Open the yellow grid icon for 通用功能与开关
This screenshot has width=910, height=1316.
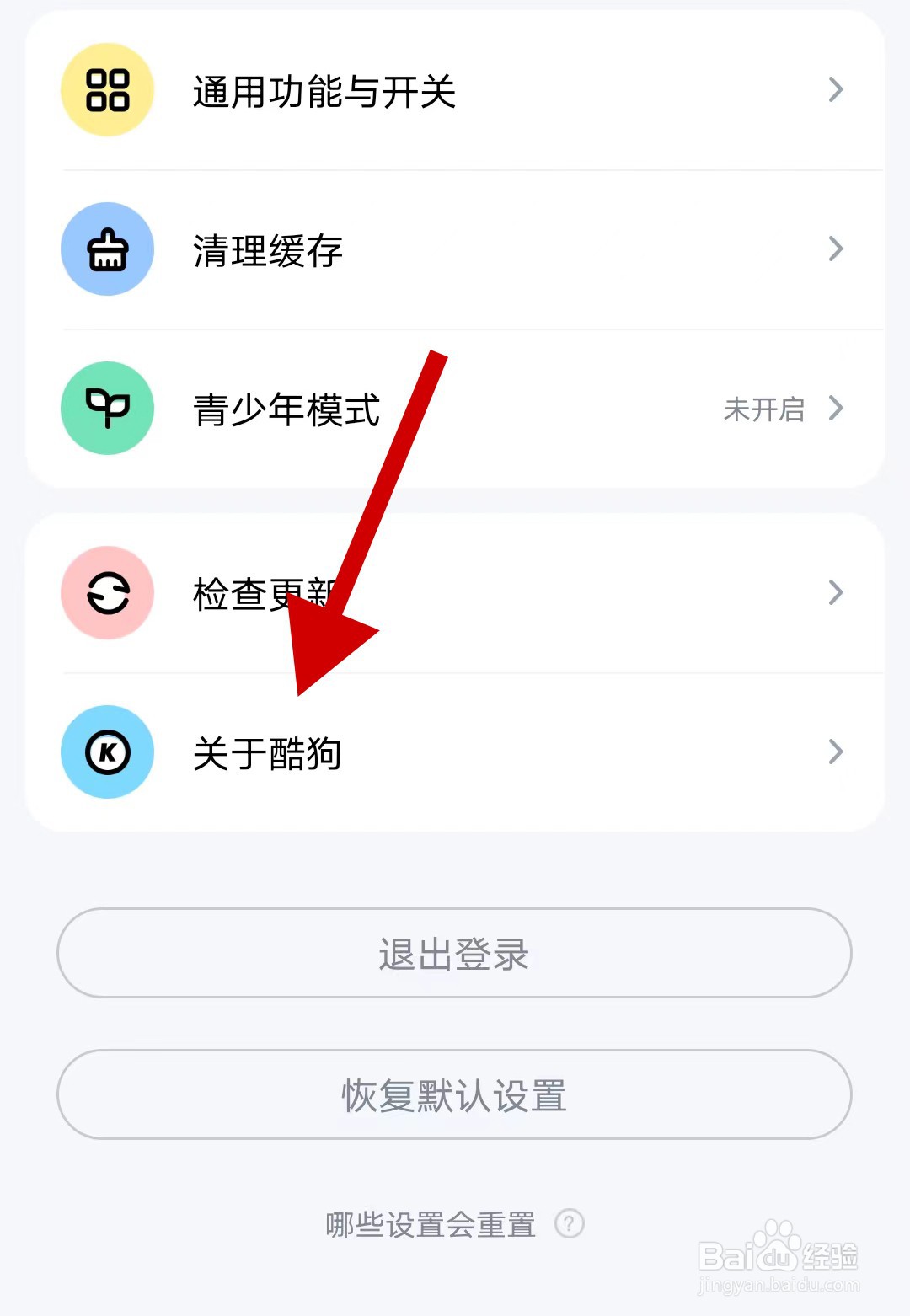pos(106,90)
